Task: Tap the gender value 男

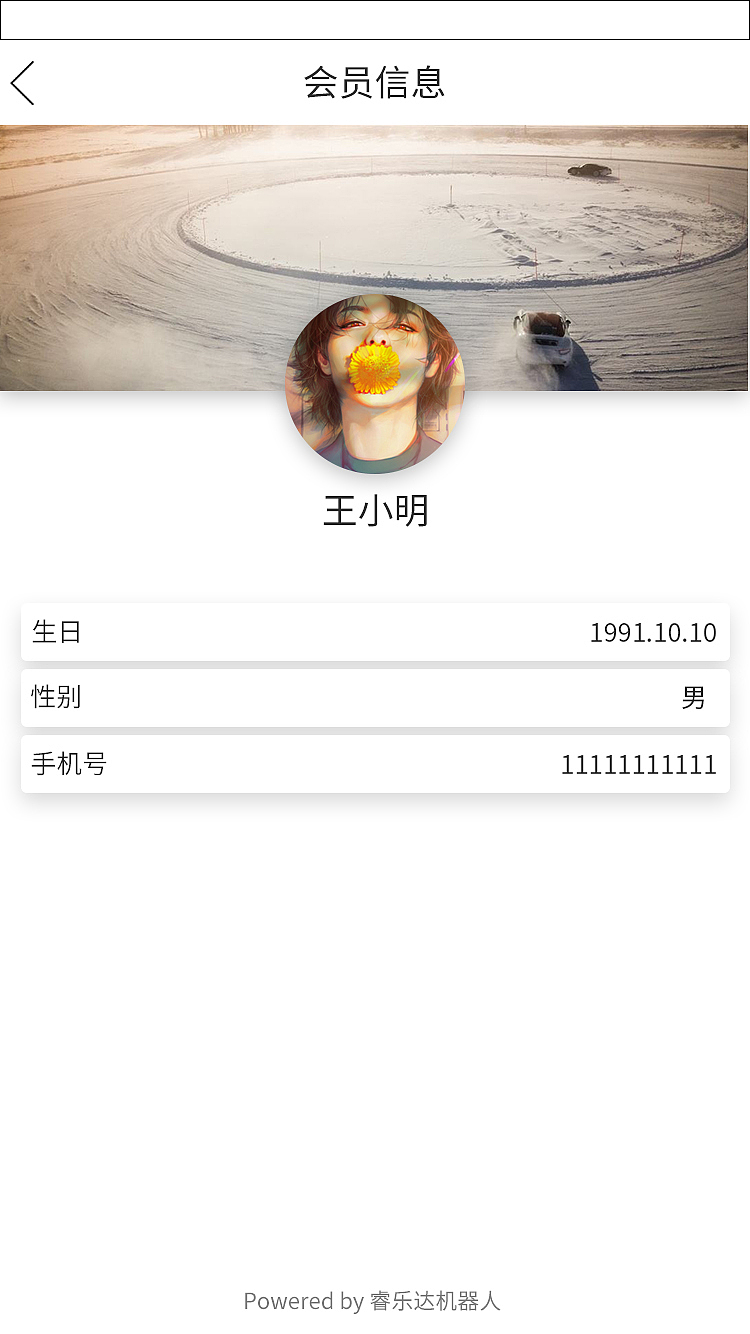Action: click(x=695, y=698)
